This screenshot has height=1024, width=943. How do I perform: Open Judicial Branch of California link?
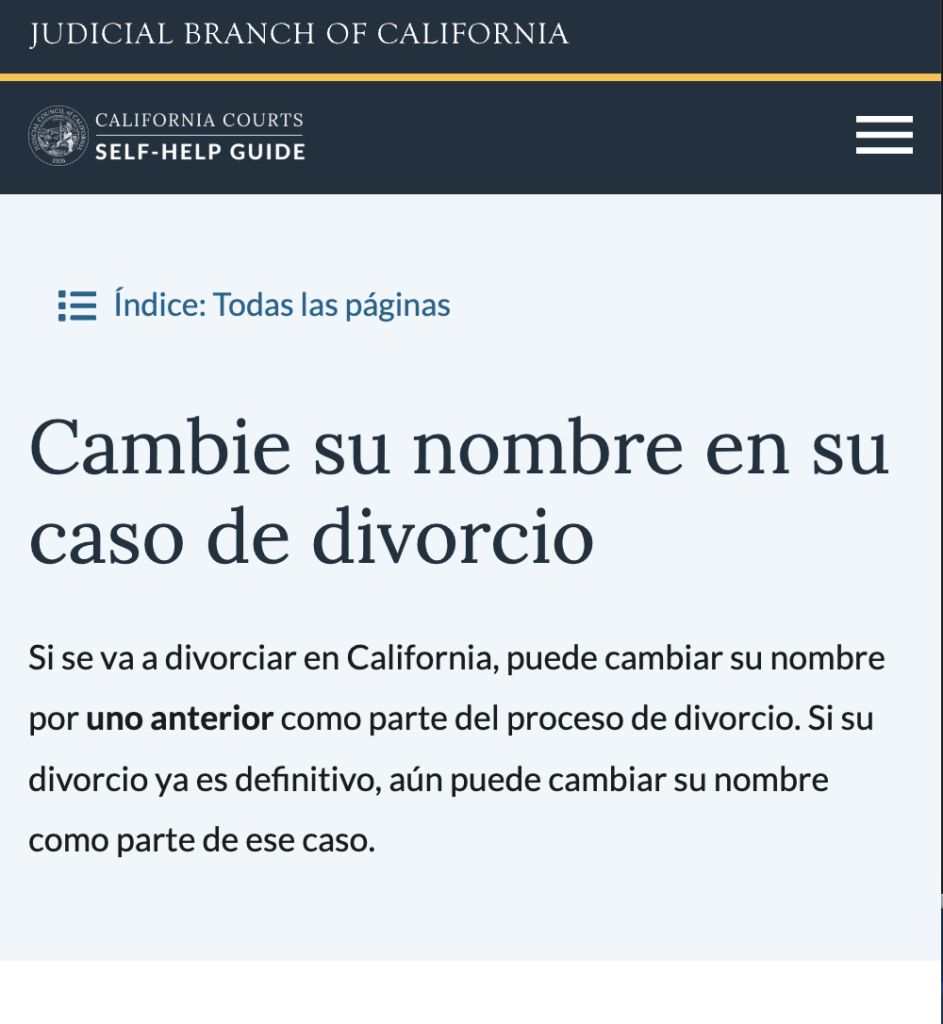(x=299, y=35)
